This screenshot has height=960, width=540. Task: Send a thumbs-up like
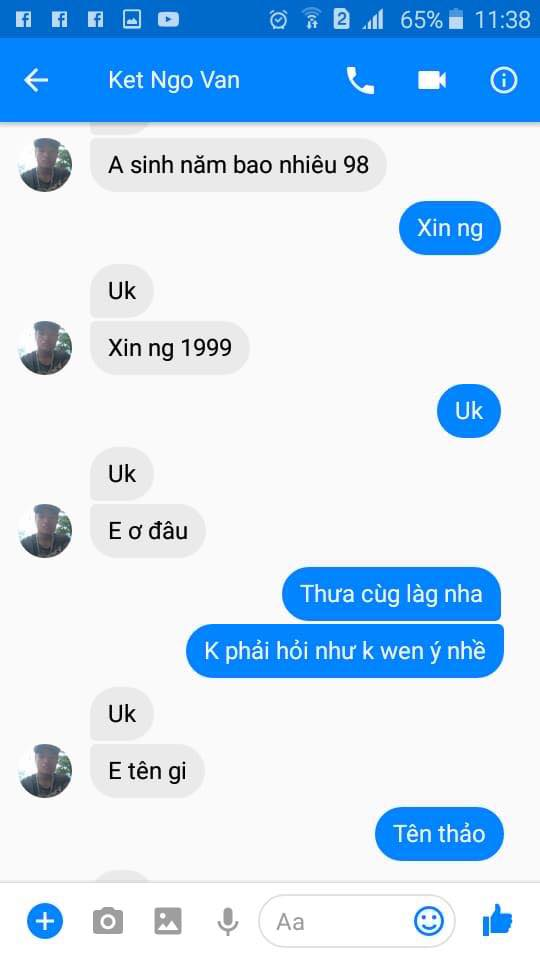pos(497,920)
